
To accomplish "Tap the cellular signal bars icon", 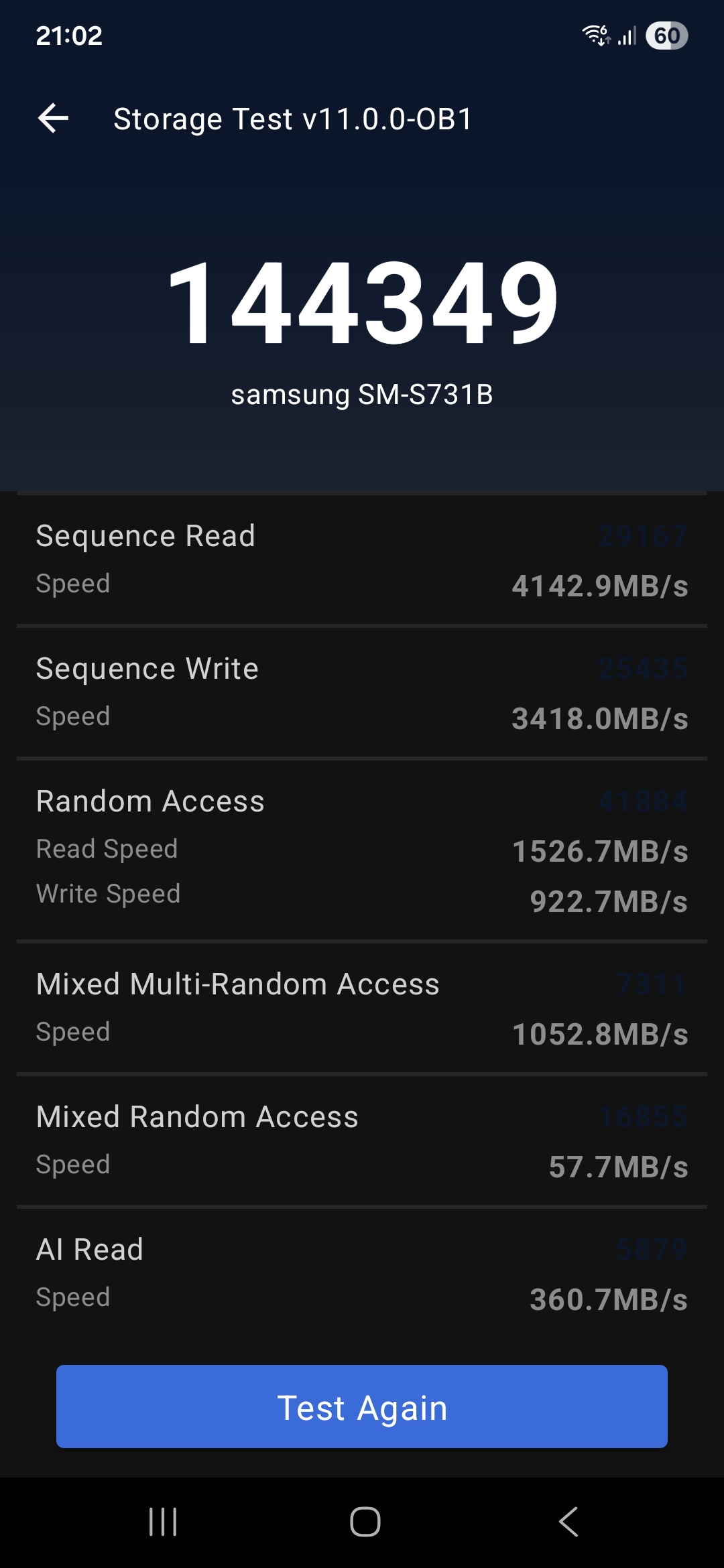I will tap(627, 37).
